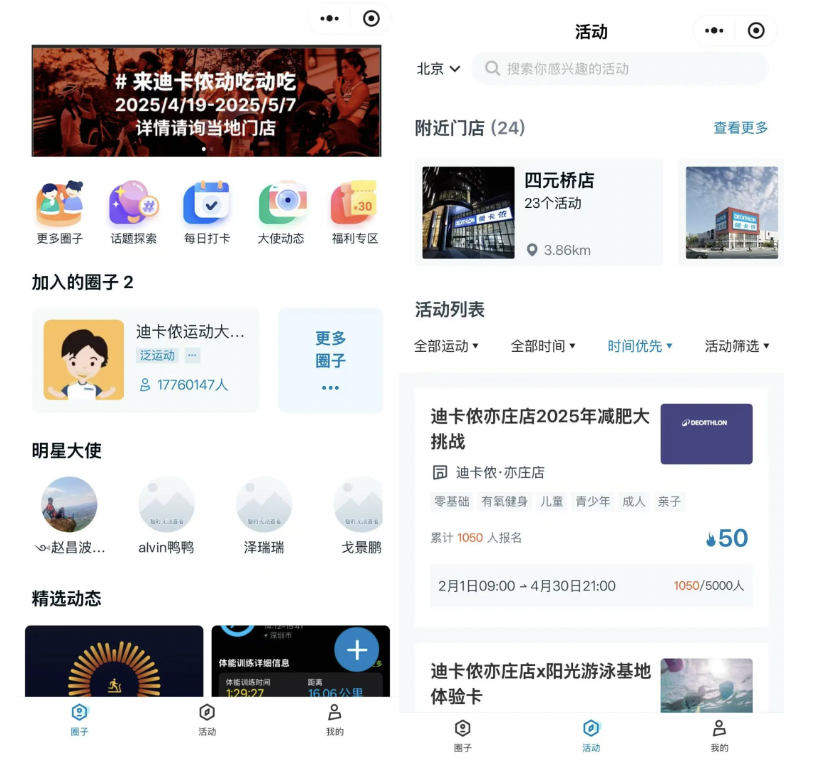Open the 来迪卡侬动吃动吃 banner
816x780 pixels.
[x=206, y=101]
